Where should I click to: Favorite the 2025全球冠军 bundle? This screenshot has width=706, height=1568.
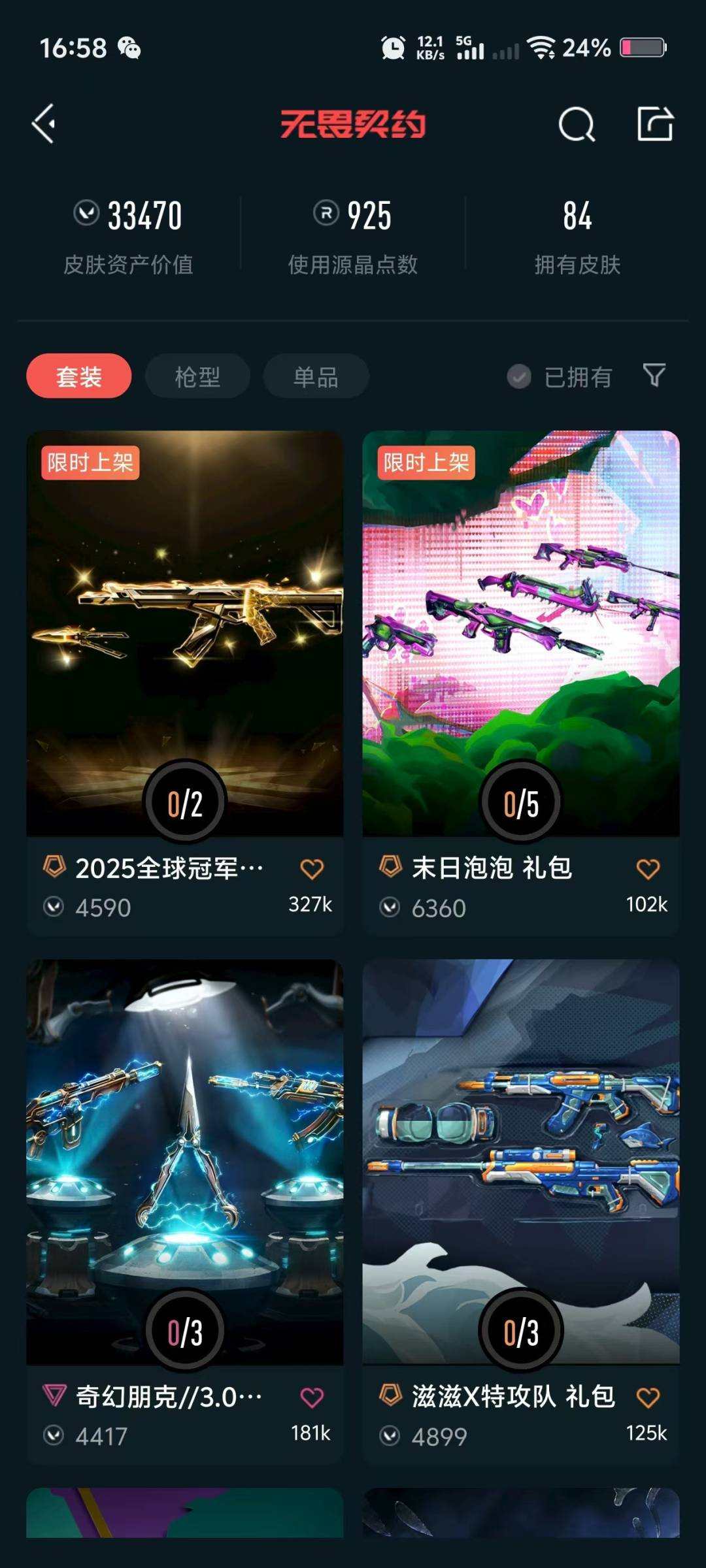(312, 869)
